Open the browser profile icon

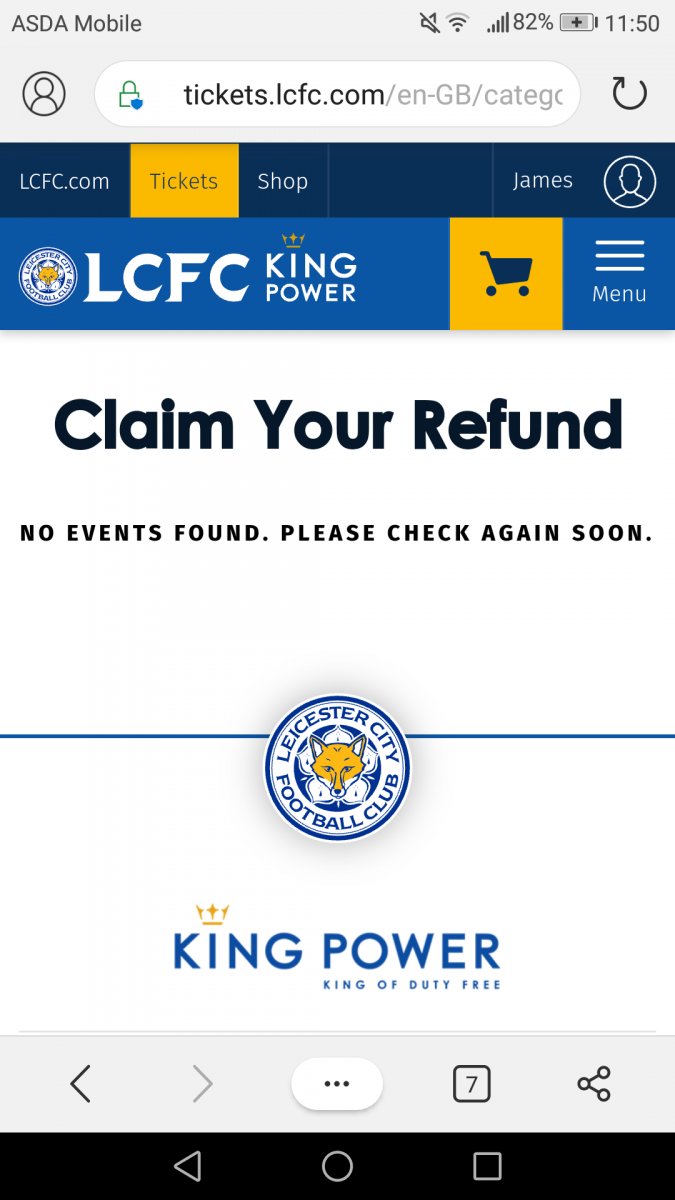pos(44,94)
